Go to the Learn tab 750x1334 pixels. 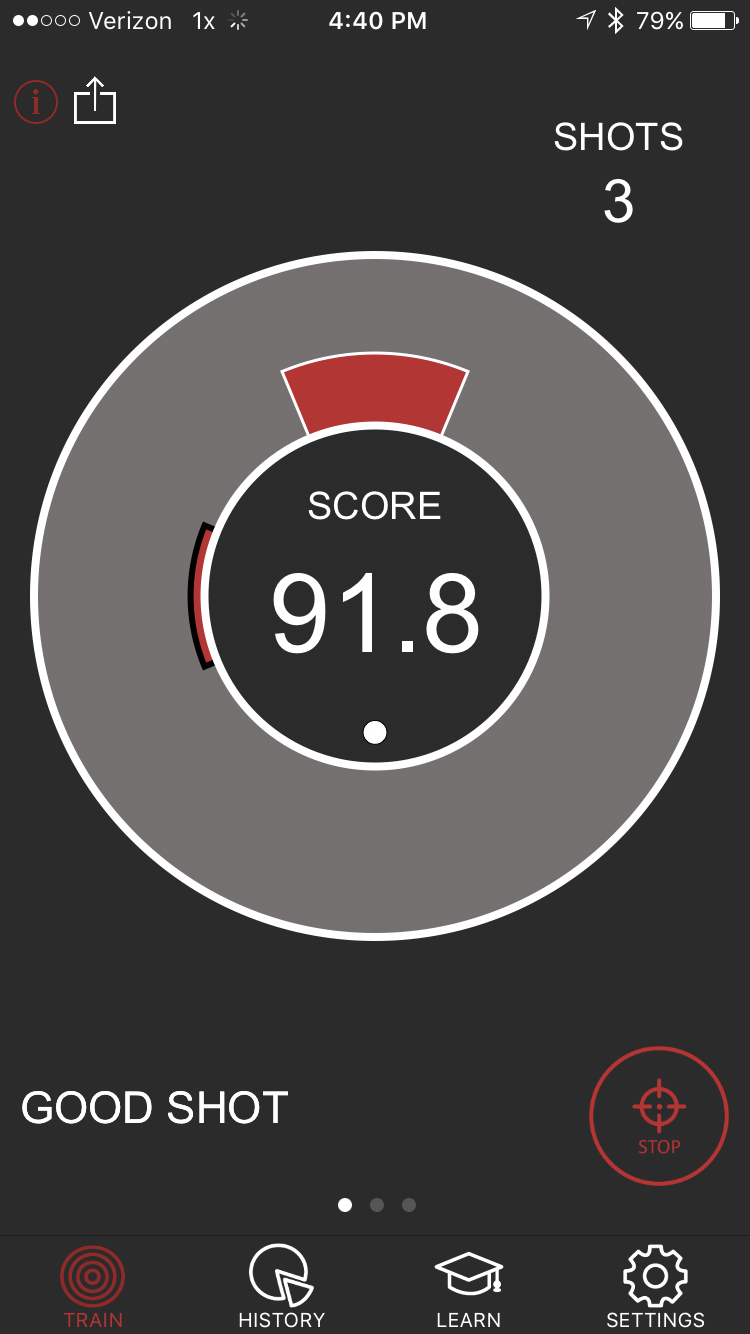pos(468,1285)
